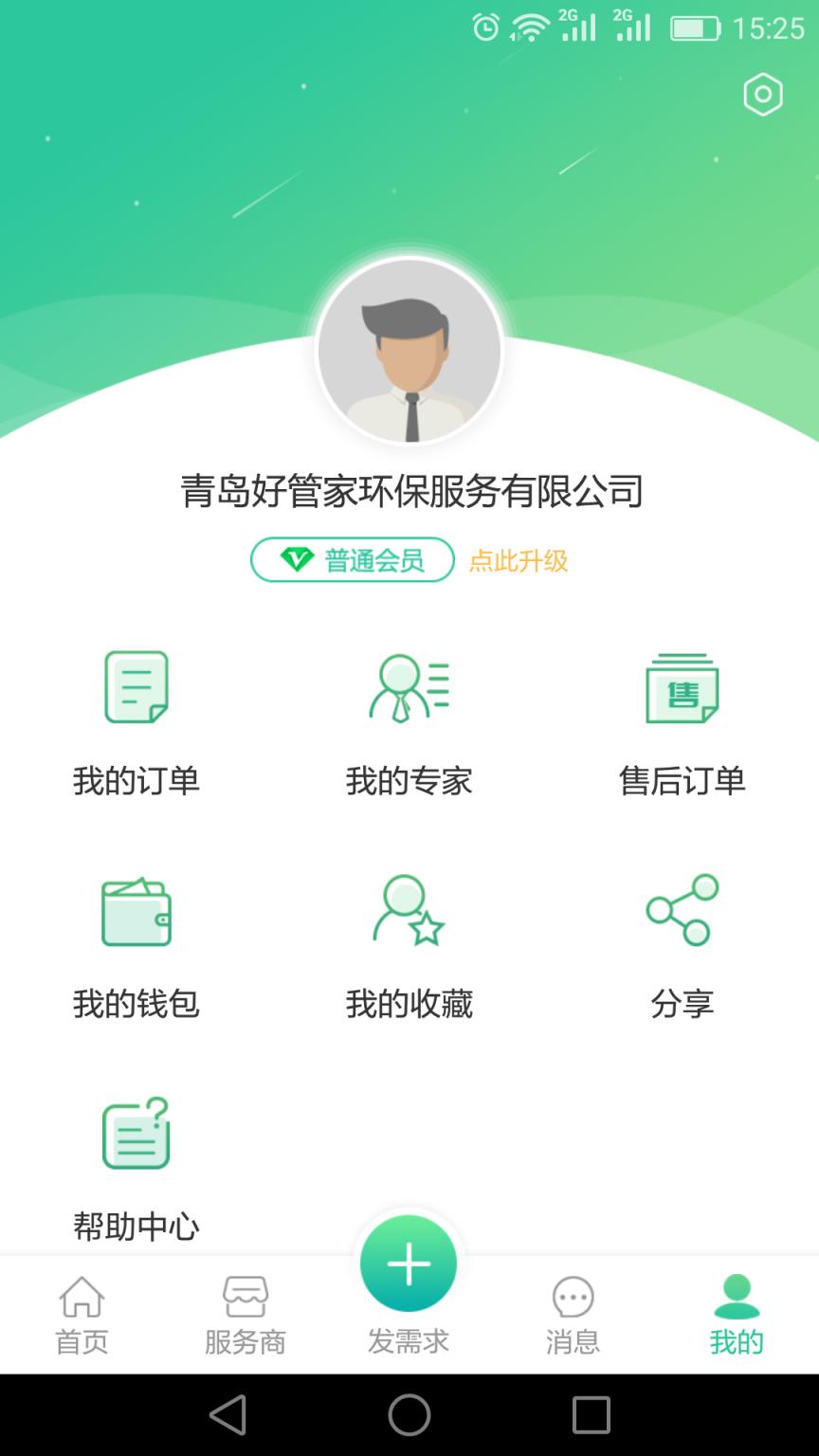This screenshot has height=1456, width=819.
Task: Open 帮助中心 help center
Action: 136,1166
